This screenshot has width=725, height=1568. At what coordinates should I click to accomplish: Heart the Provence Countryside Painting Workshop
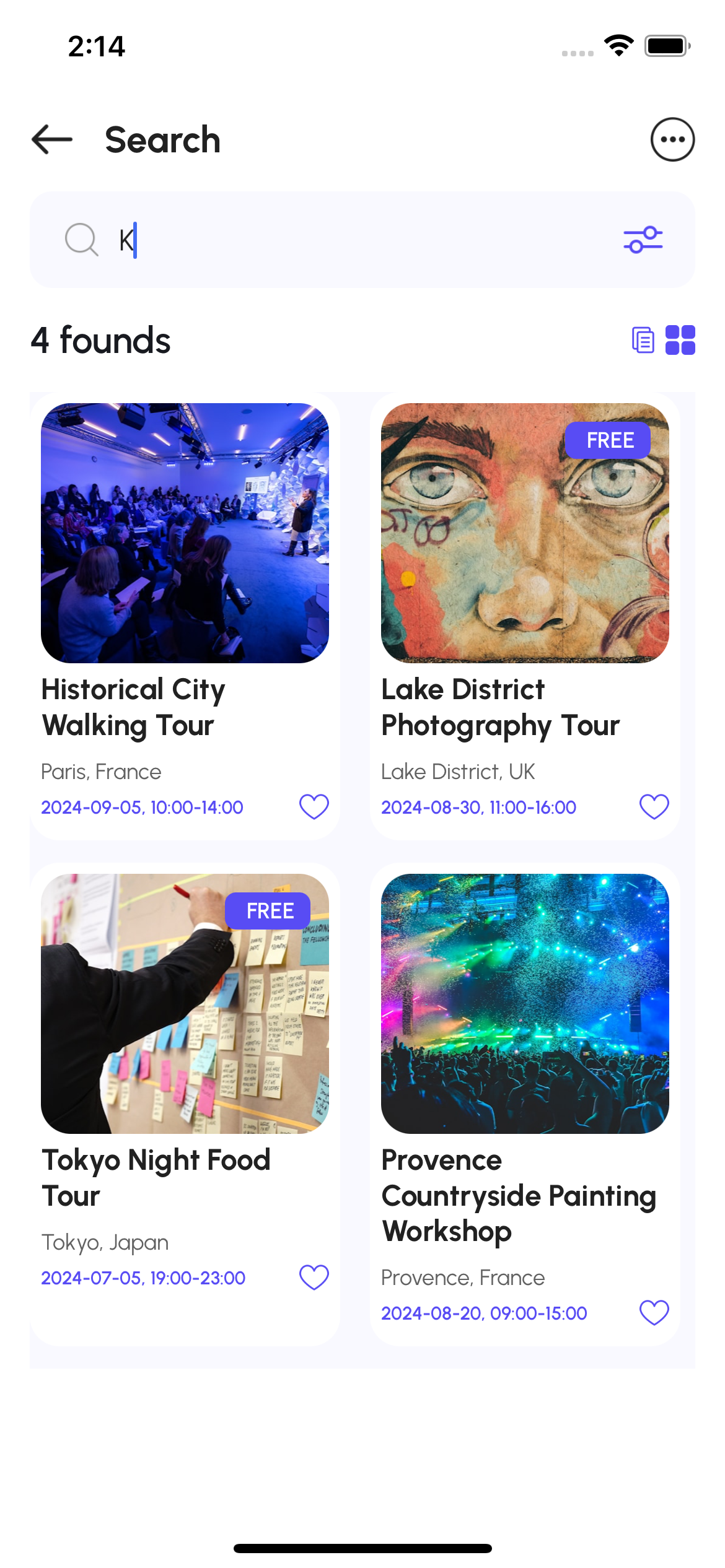pos(654,1312)
